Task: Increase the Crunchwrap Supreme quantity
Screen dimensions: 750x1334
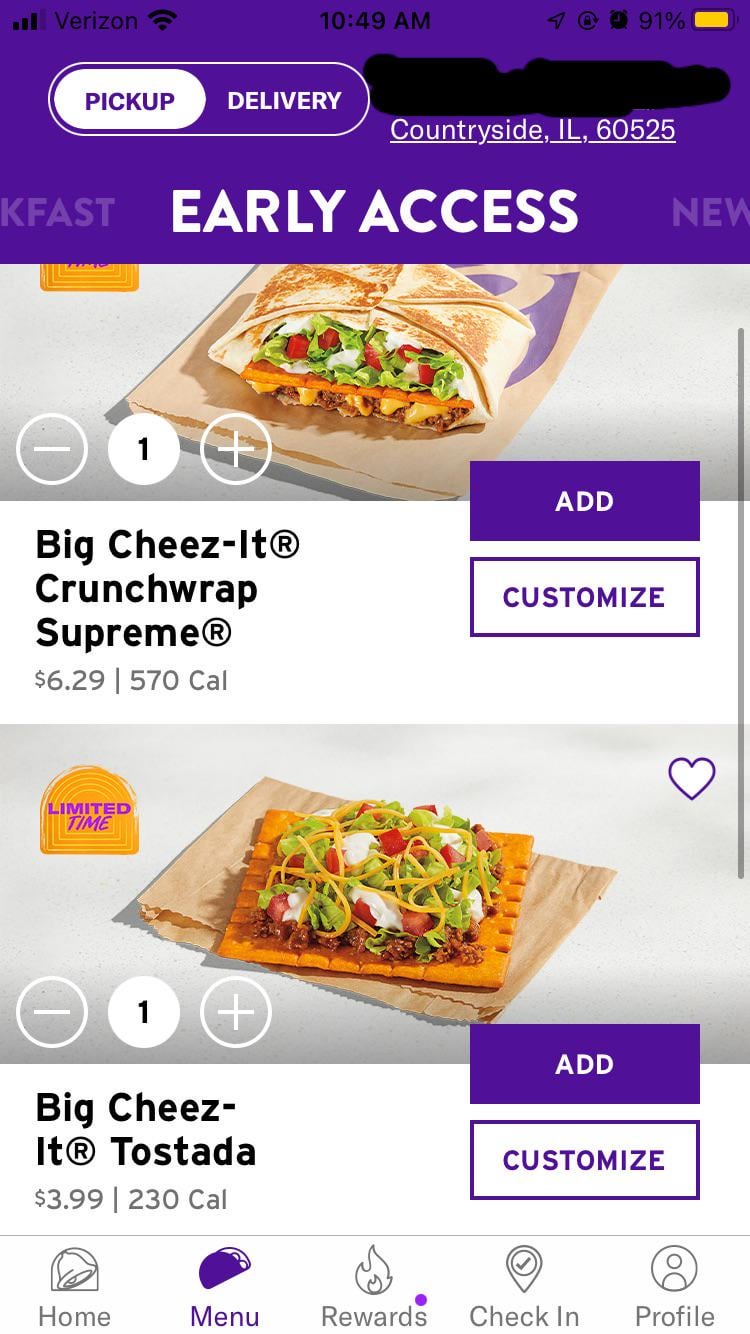Action: coord(236,449)
